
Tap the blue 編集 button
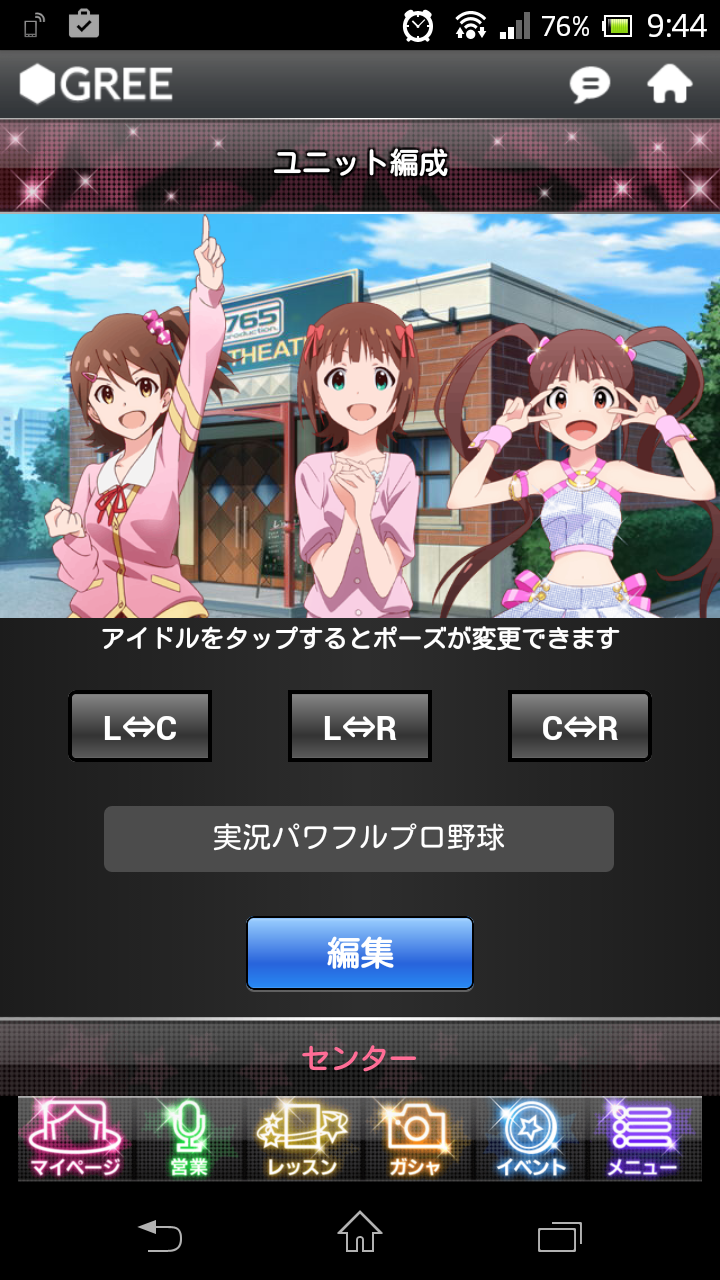(360, 953)
